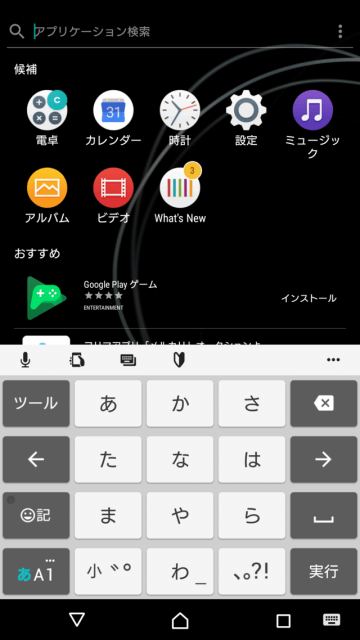The height and width of the screenshot is (640, 360).
Task: Open the emoji and symbols 記 key
Action: point(36,515)
